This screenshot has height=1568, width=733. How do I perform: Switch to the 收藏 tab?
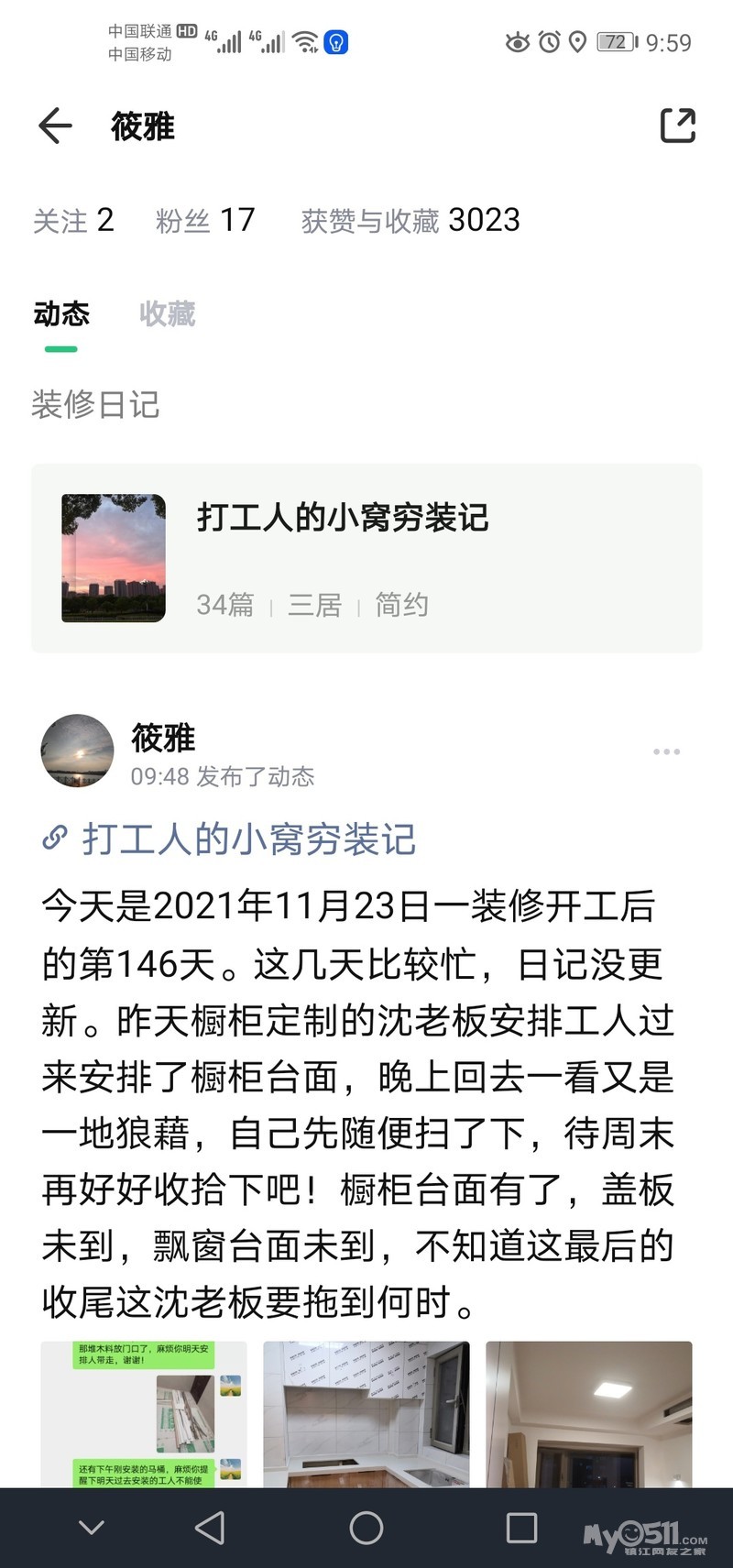167,314
